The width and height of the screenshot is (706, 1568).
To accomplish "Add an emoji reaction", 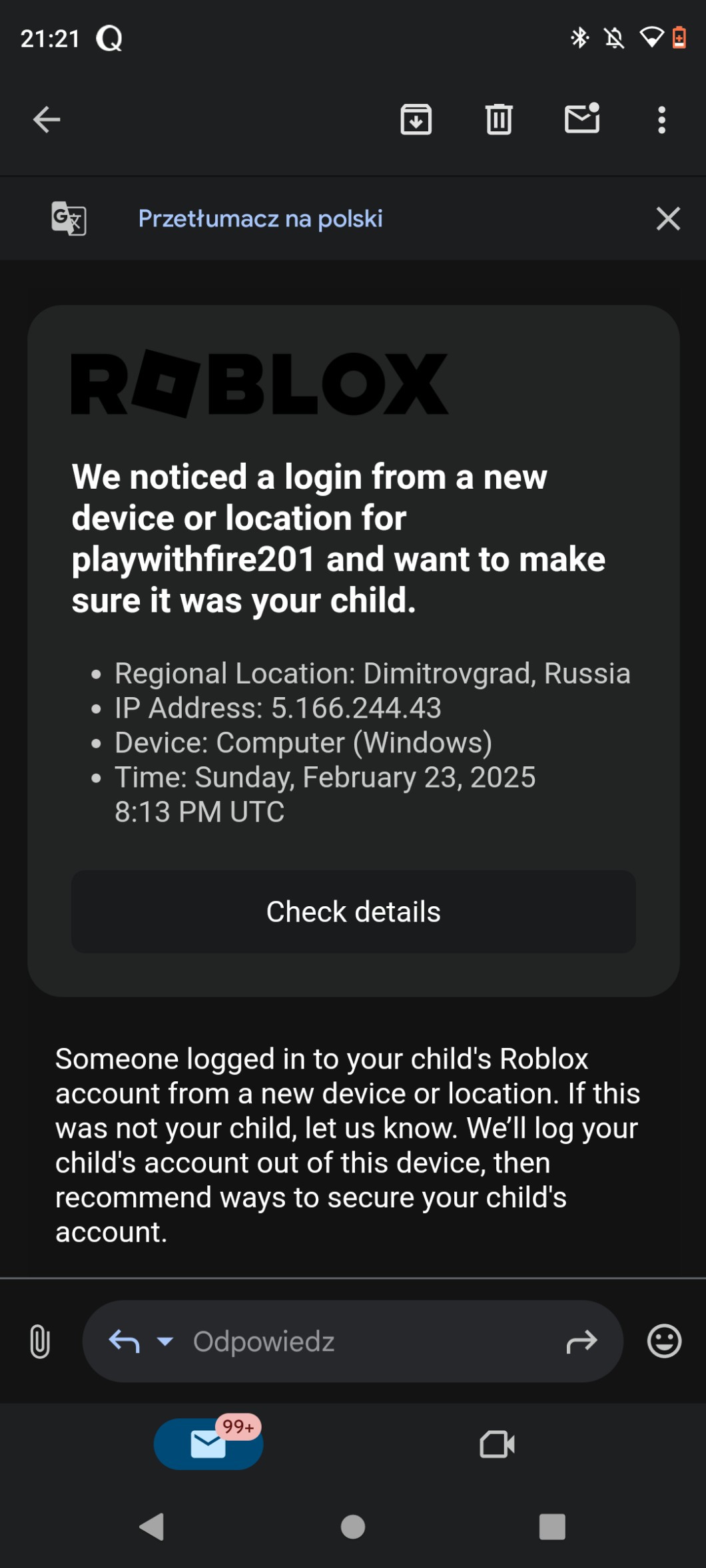I will point(664,1341).
